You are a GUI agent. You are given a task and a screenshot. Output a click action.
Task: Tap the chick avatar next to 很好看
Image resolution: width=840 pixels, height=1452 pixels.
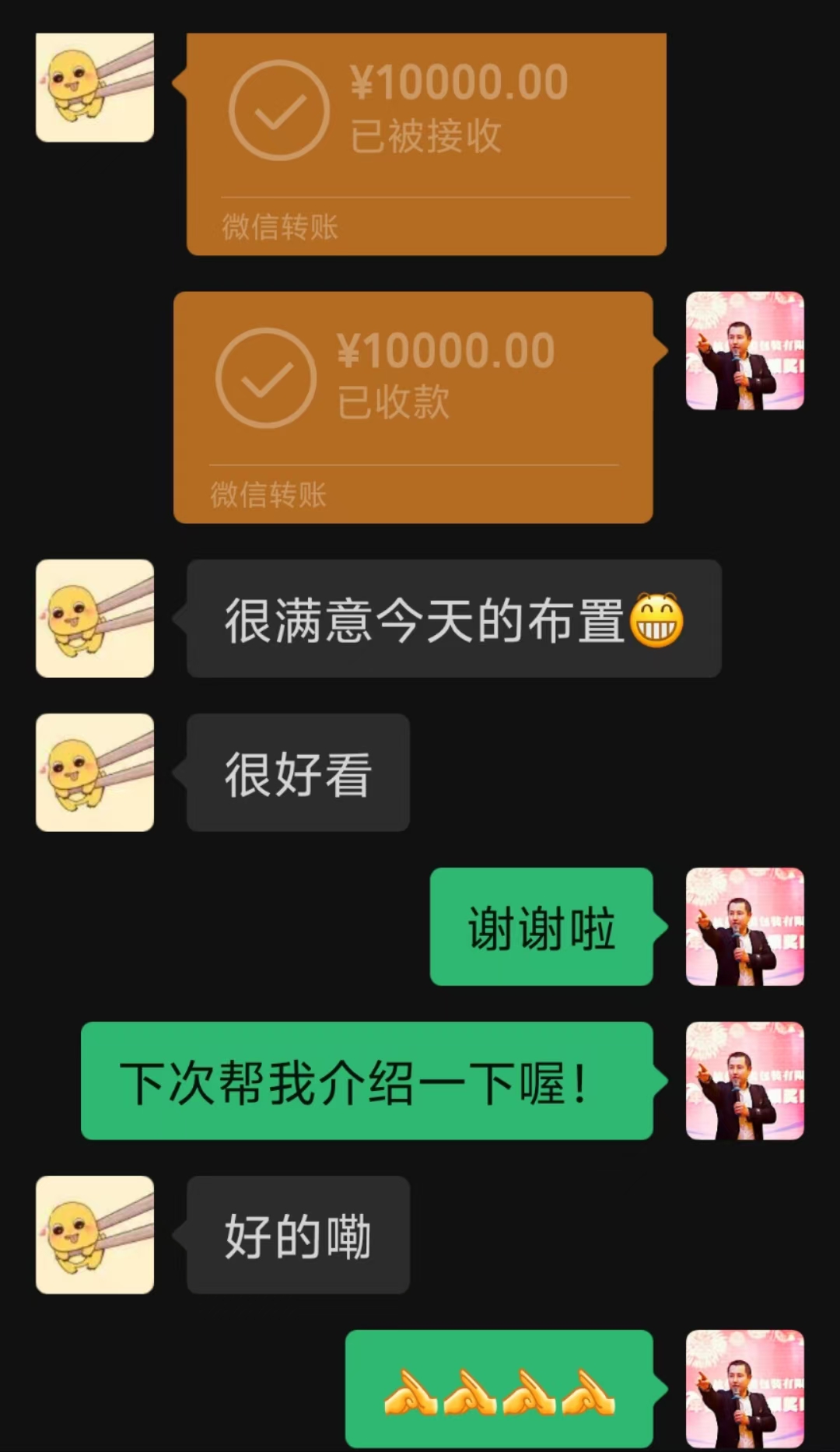tap(95, 773)
